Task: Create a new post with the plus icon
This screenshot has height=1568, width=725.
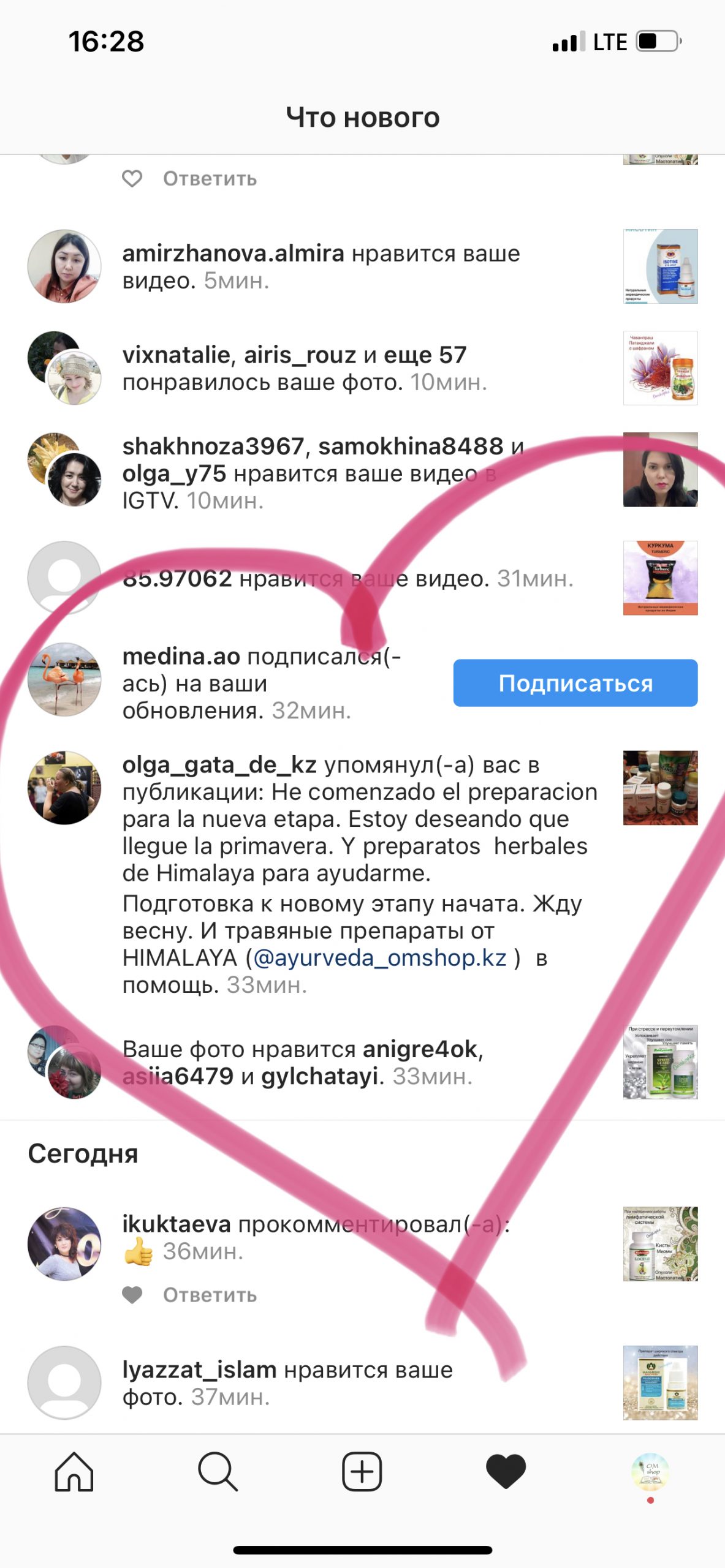Action: [362, 1471]
